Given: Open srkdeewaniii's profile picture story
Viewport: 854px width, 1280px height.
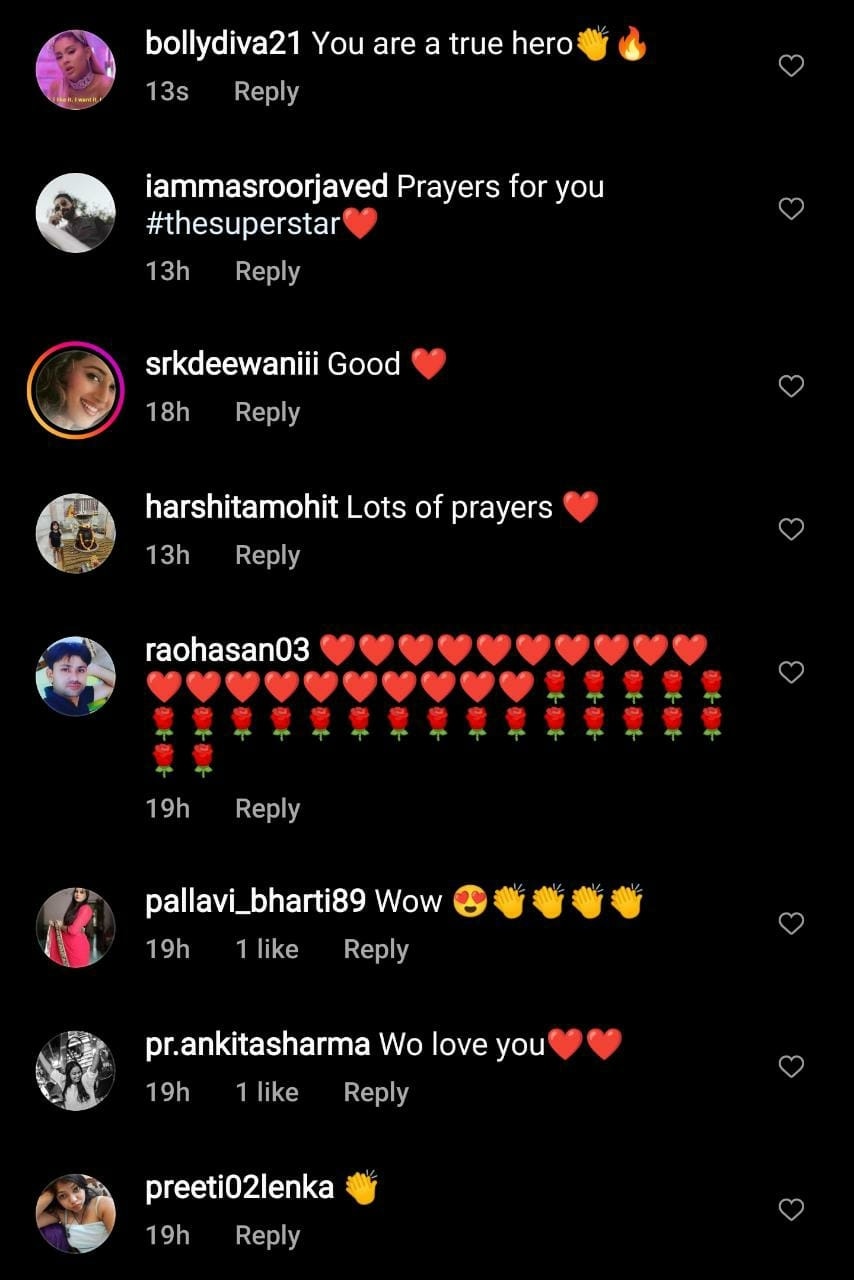Looking at the screenshot, I should [x=76, y=389].
